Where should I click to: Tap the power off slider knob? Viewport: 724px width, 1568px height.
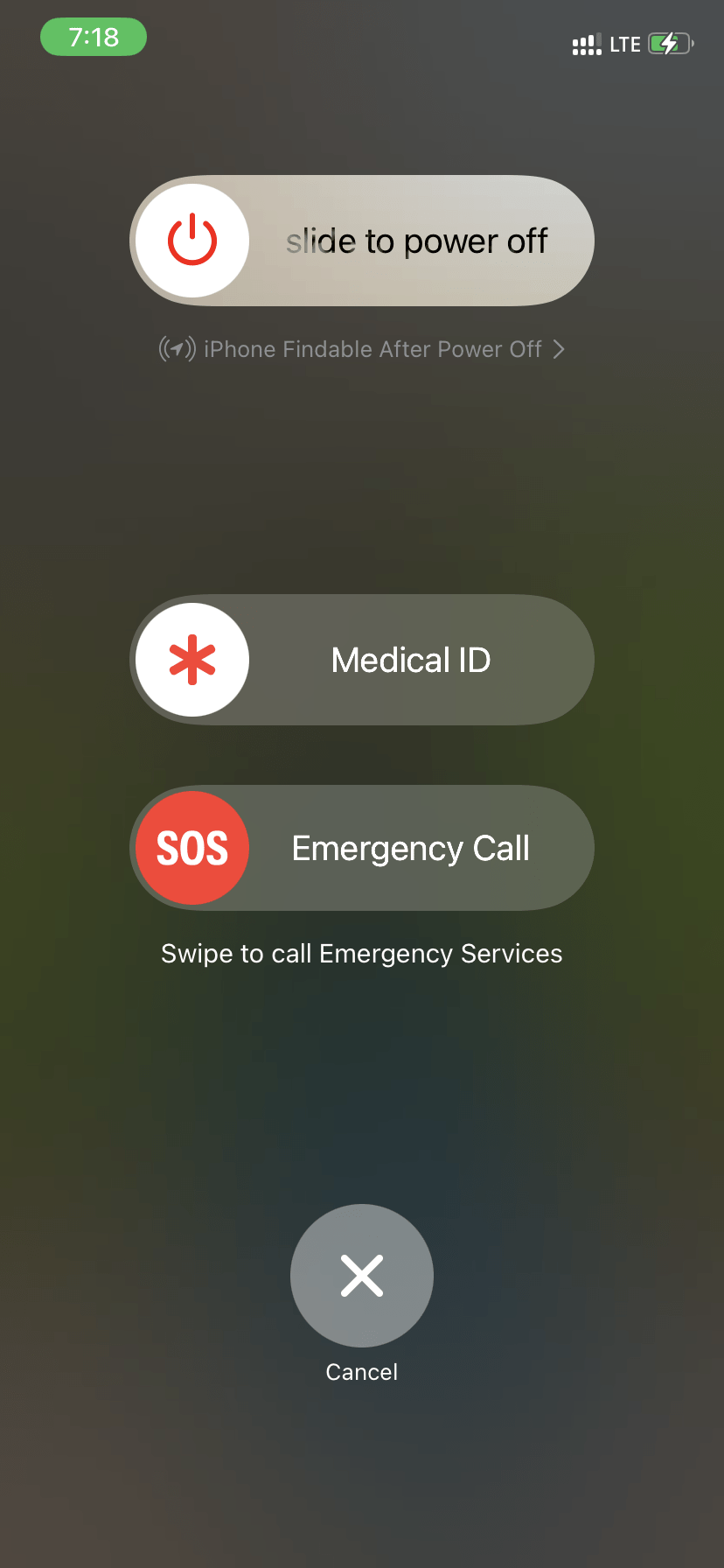[x=192, y=241]
